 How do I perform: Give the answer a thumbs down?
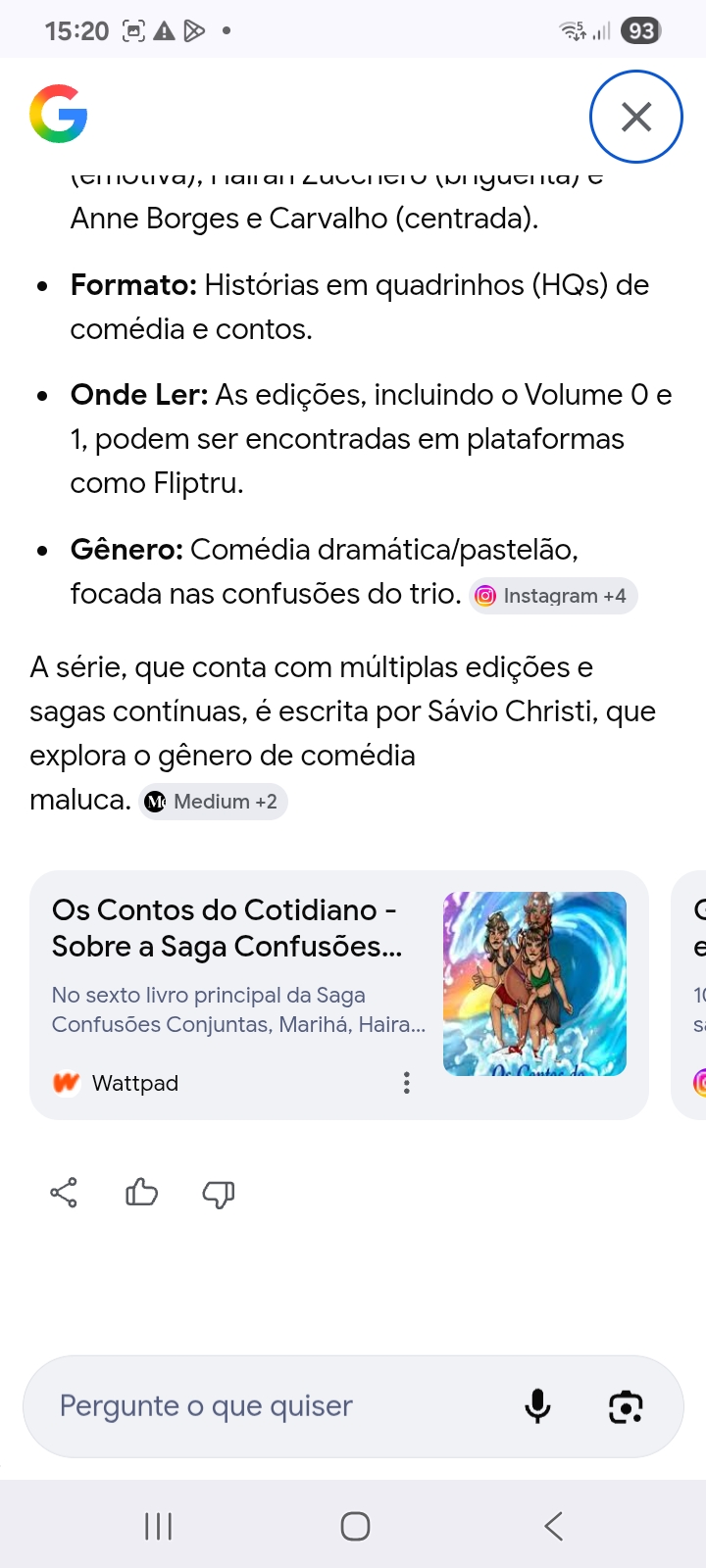tap(218, 1193)
